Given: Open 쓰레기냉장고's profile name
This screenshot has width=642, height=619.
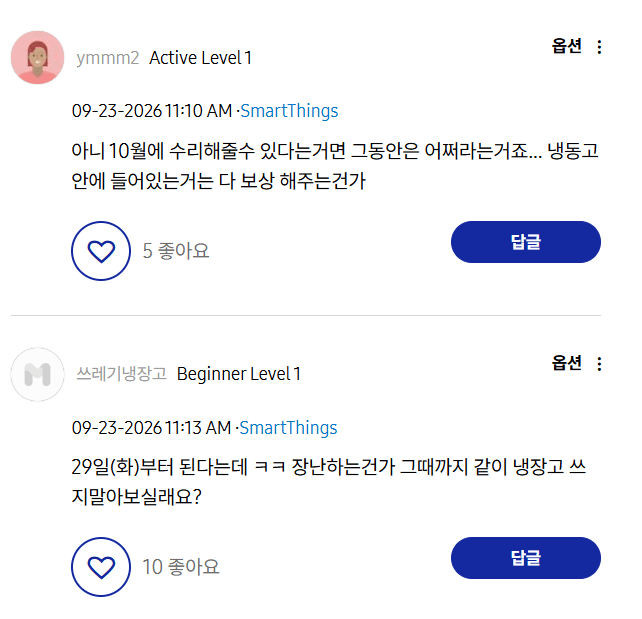Looking at the screenshot, I should tap(121, 374).
